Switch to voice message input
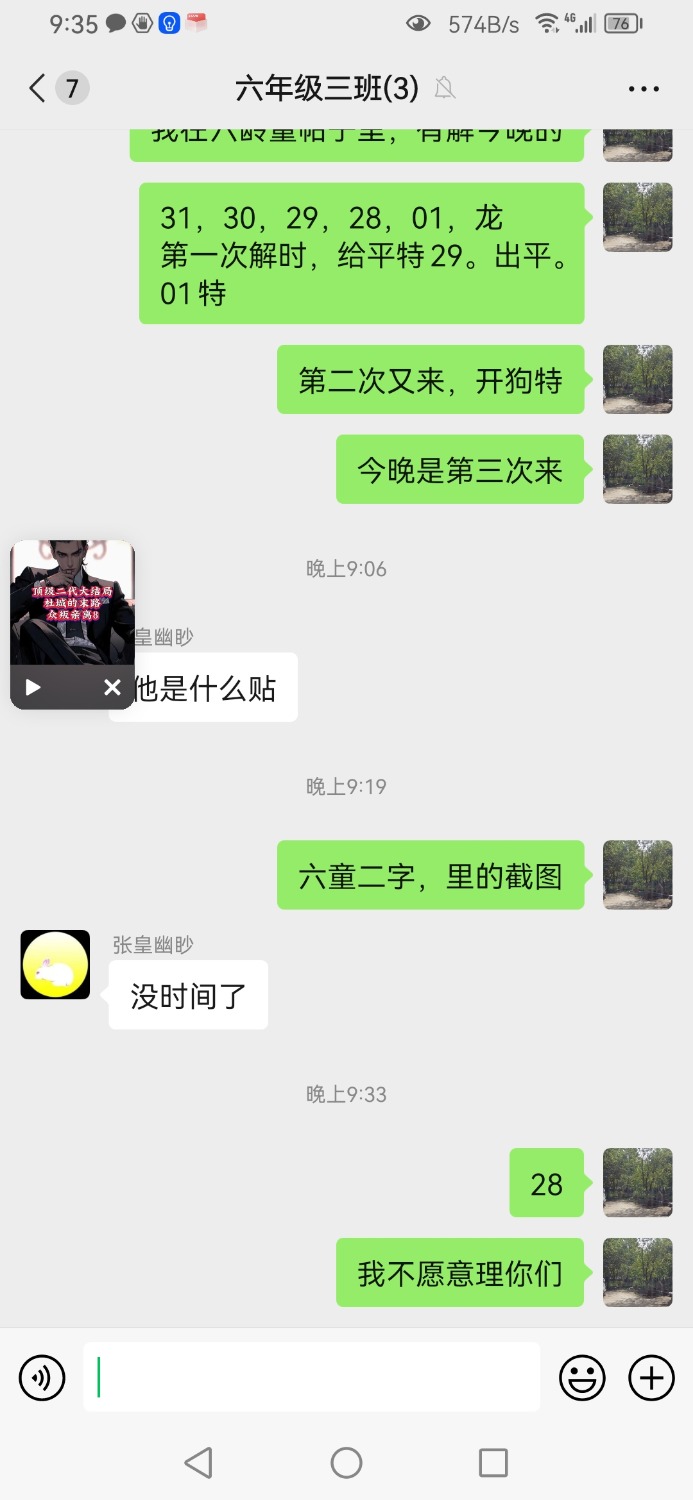 pos(42,1378)
